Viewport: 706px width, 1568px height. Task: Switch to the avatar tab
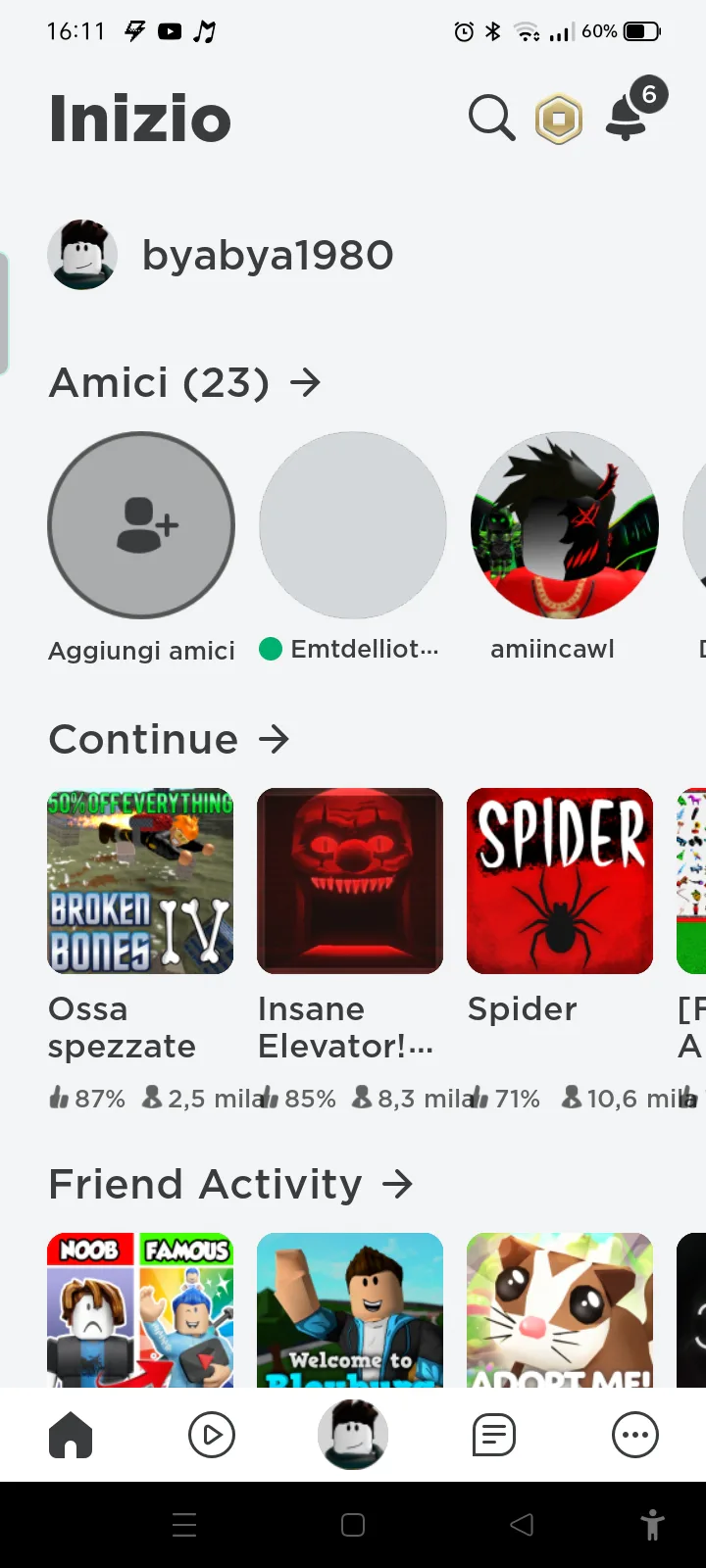[x=353, y=1435]
